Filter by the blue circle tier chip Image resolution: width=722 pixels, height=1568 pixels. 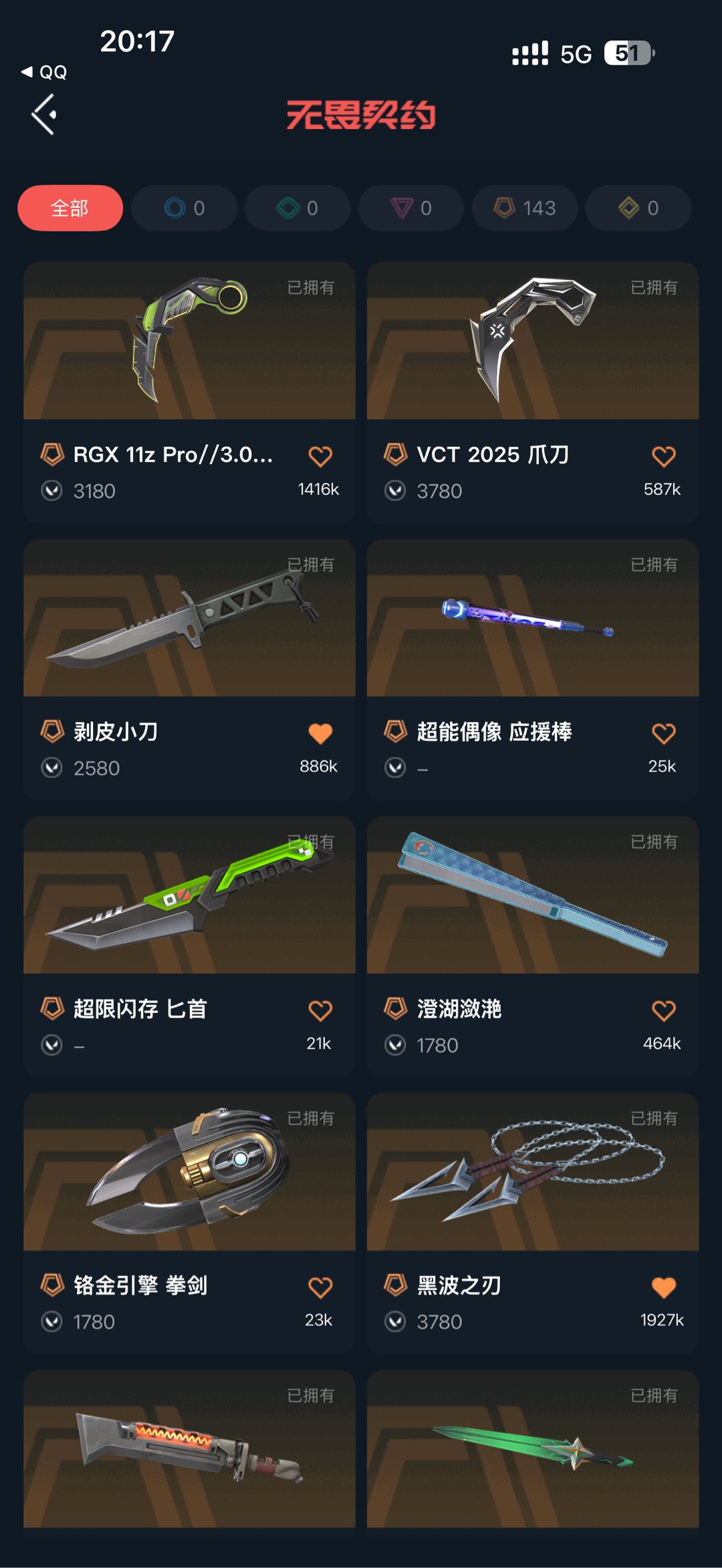(x=184, y=208)
